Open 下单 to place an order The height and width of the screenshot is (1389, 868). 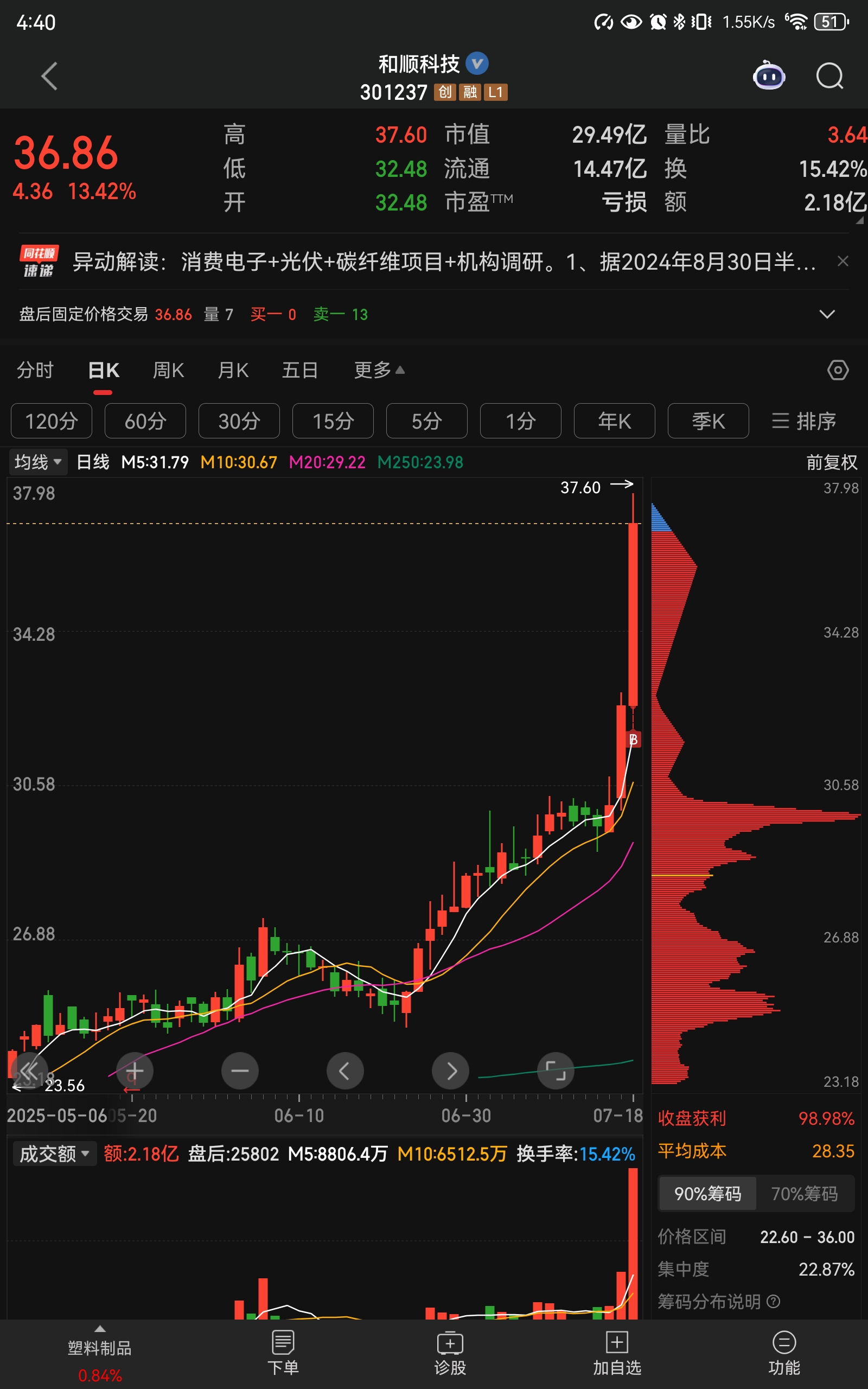click(283, 1353)
